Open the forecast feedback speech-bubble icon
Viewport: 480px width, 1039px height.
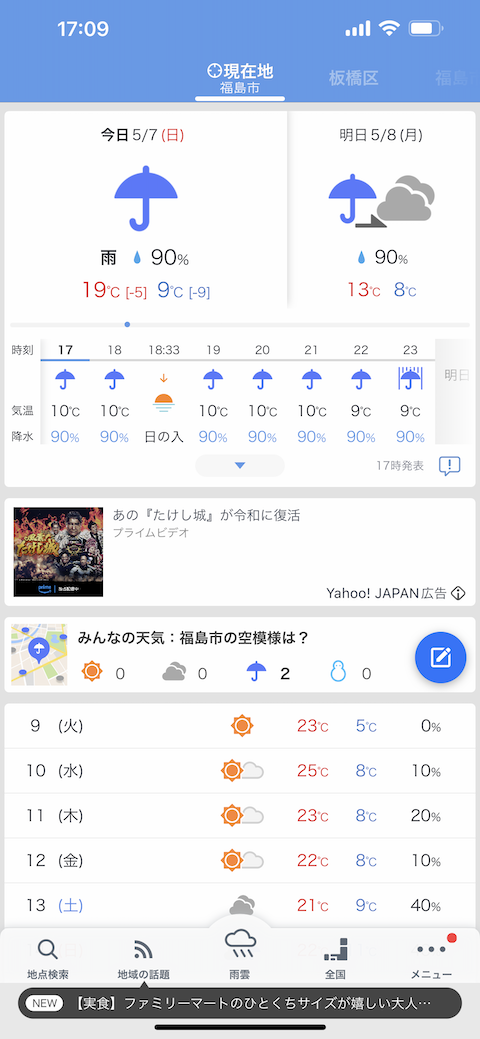pos(450,466)
